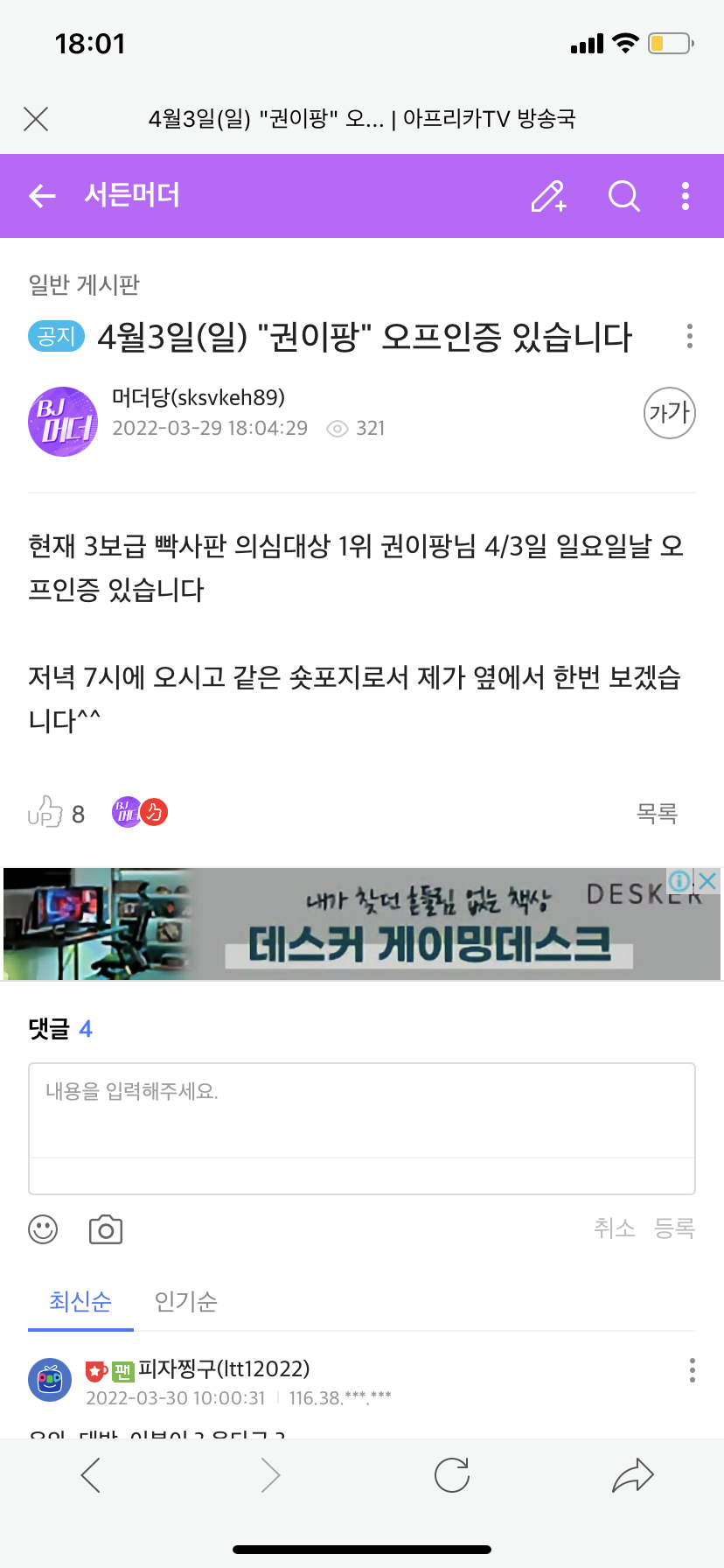Attach a photo with the camera icon
Viewport: 724px width, 1568px height.
(x=106, y=1229)
